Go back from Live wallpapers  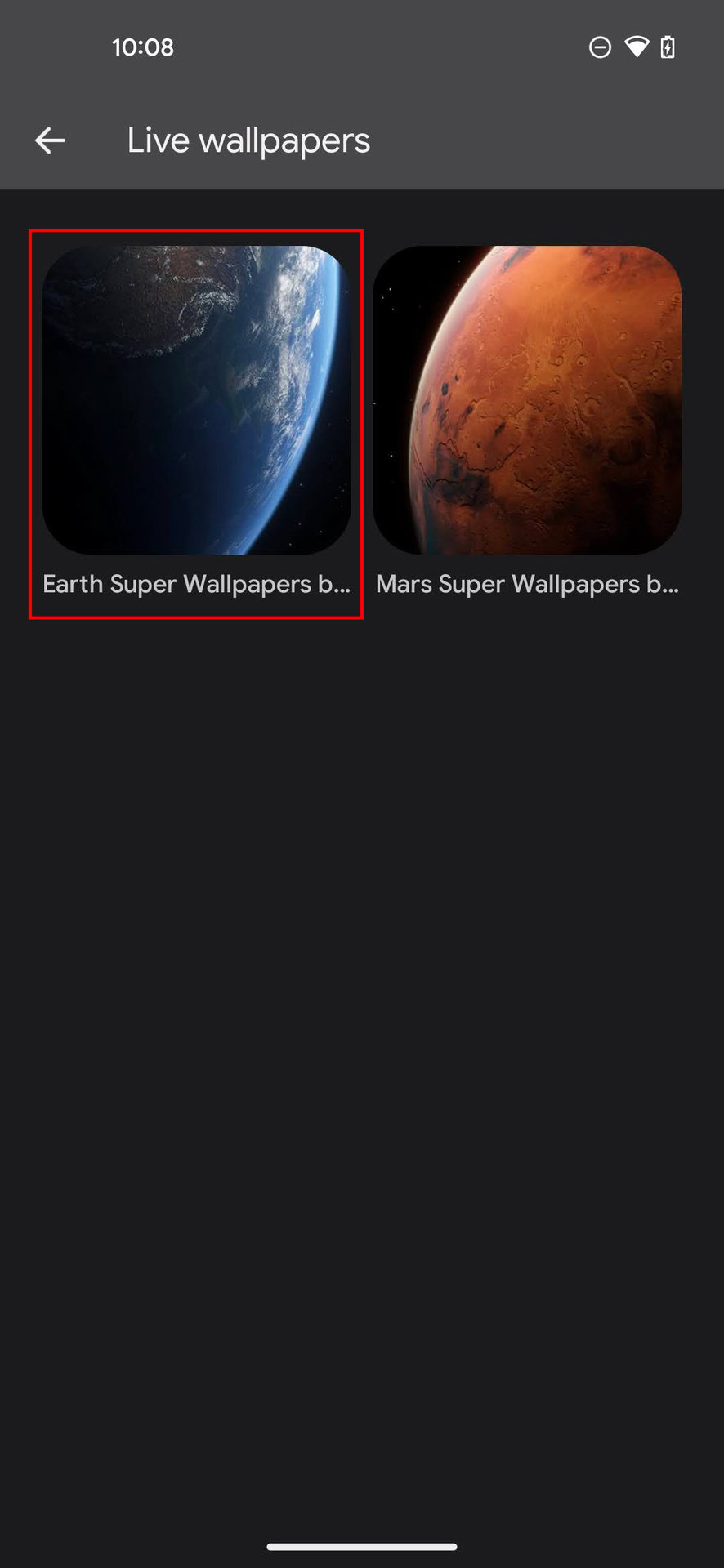(50, 140)
